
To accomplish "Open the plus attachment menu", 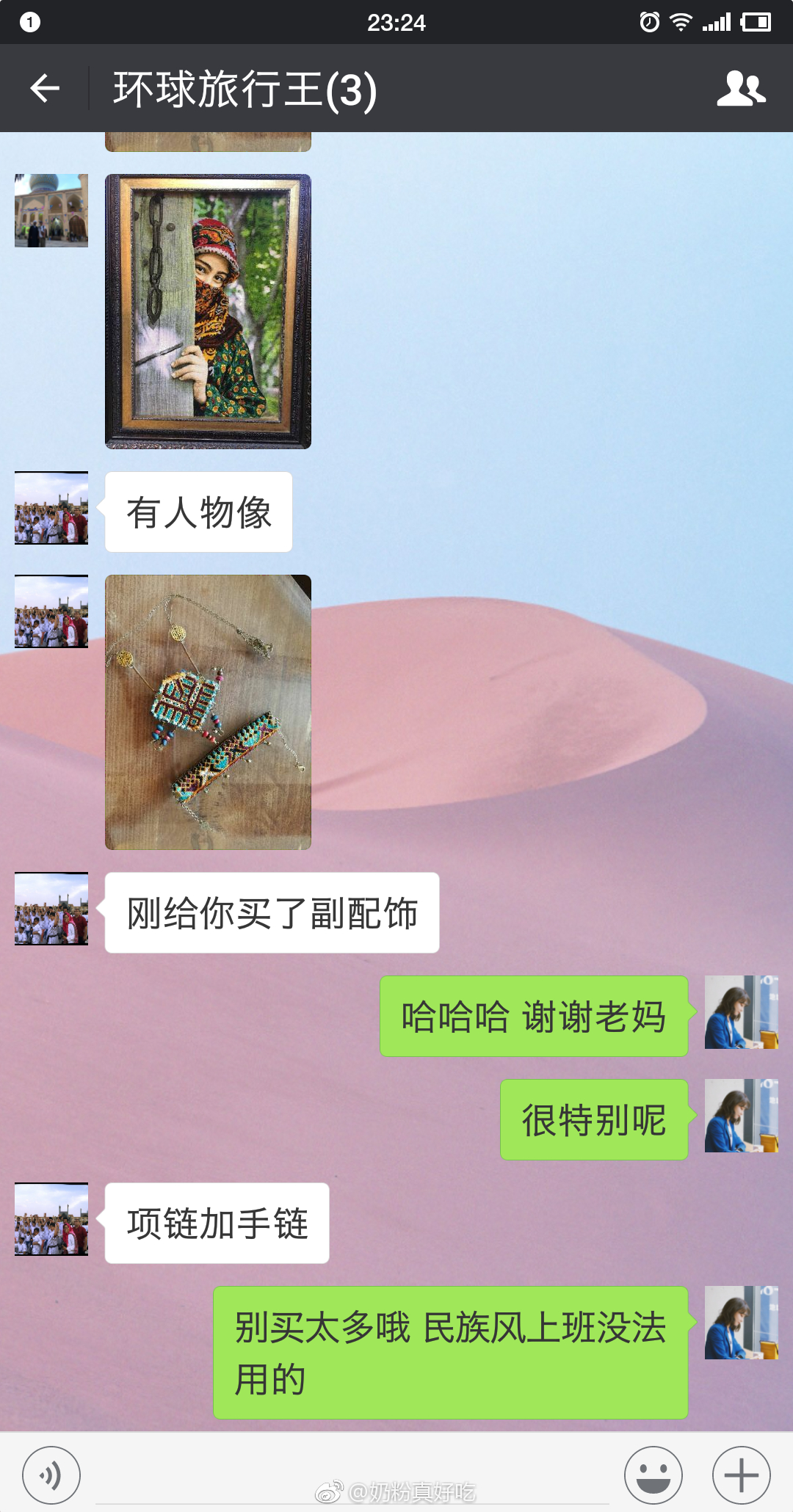I will (741, 1475).
